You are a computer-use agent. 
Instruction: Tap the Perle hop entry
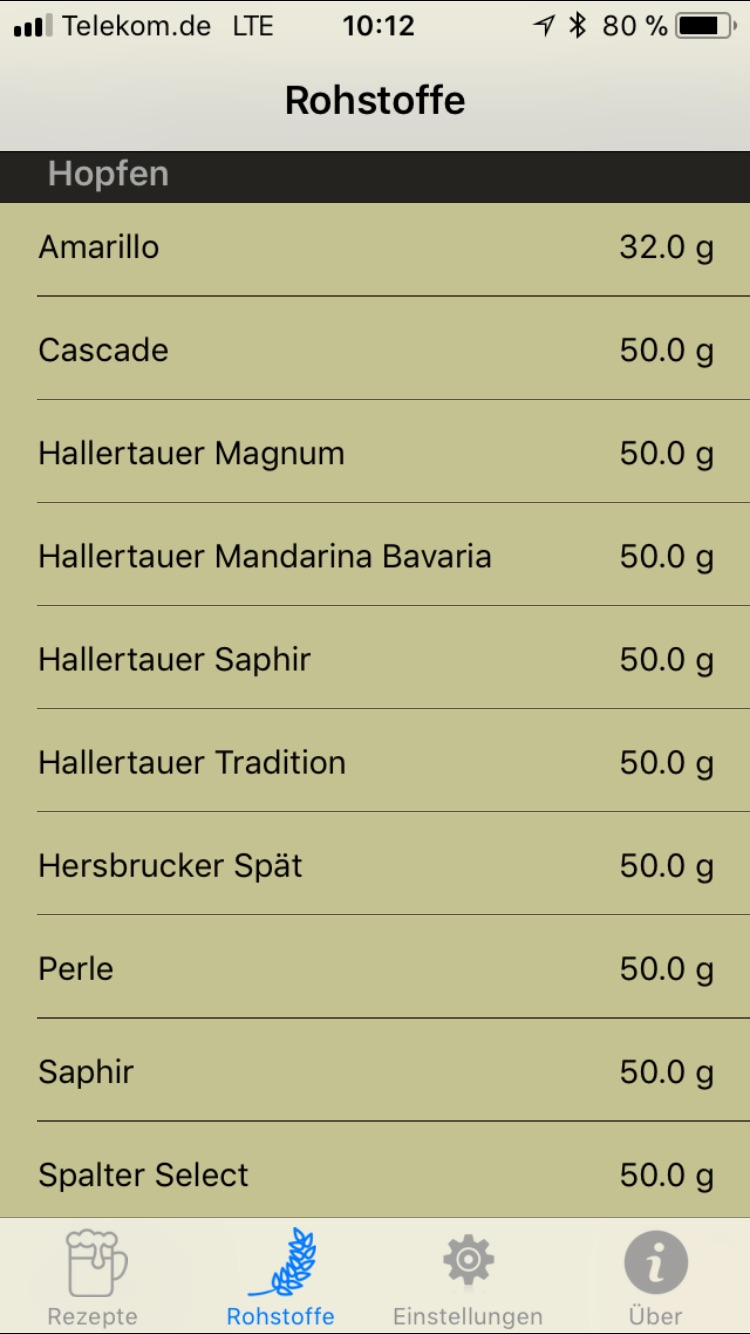[375, 968]
